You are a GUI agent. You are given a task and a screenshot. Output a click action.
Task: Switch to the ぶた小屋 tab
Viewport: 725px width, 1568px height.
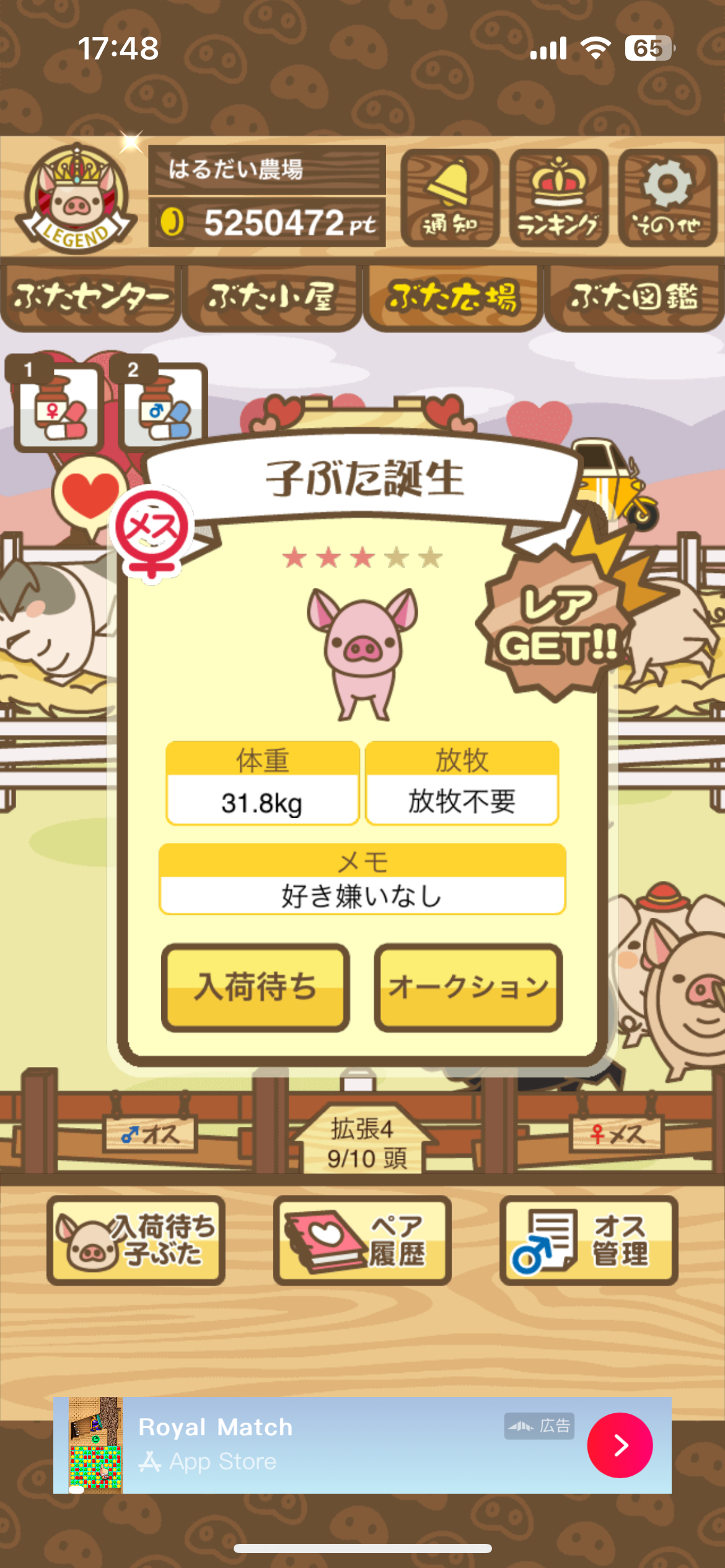click(271, 298)
